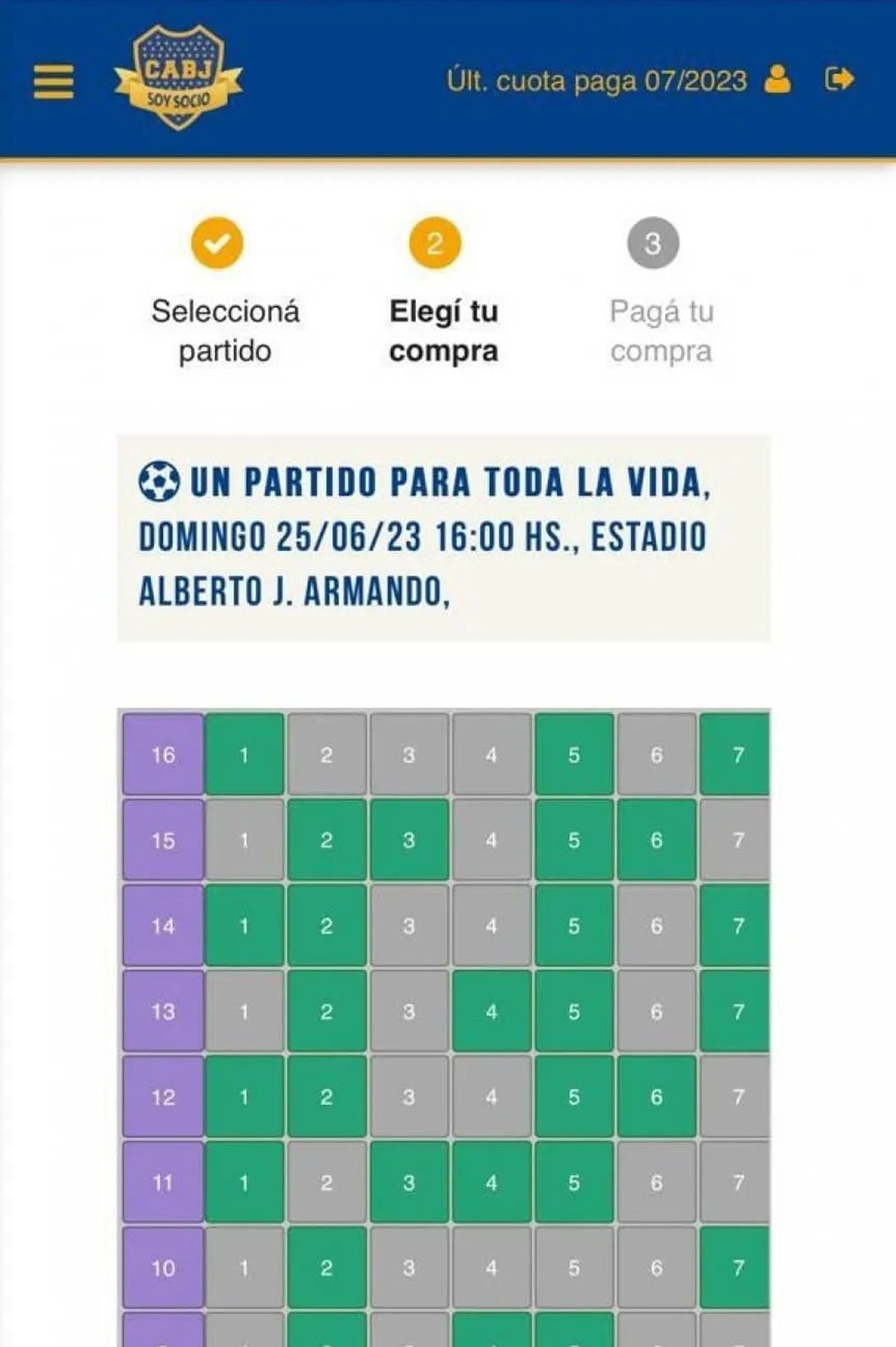Viewport: 896px width, 1347px height.
Task: Choose seat 7 in row 10
Action: pyautogui.click(x=735, y=1268)
